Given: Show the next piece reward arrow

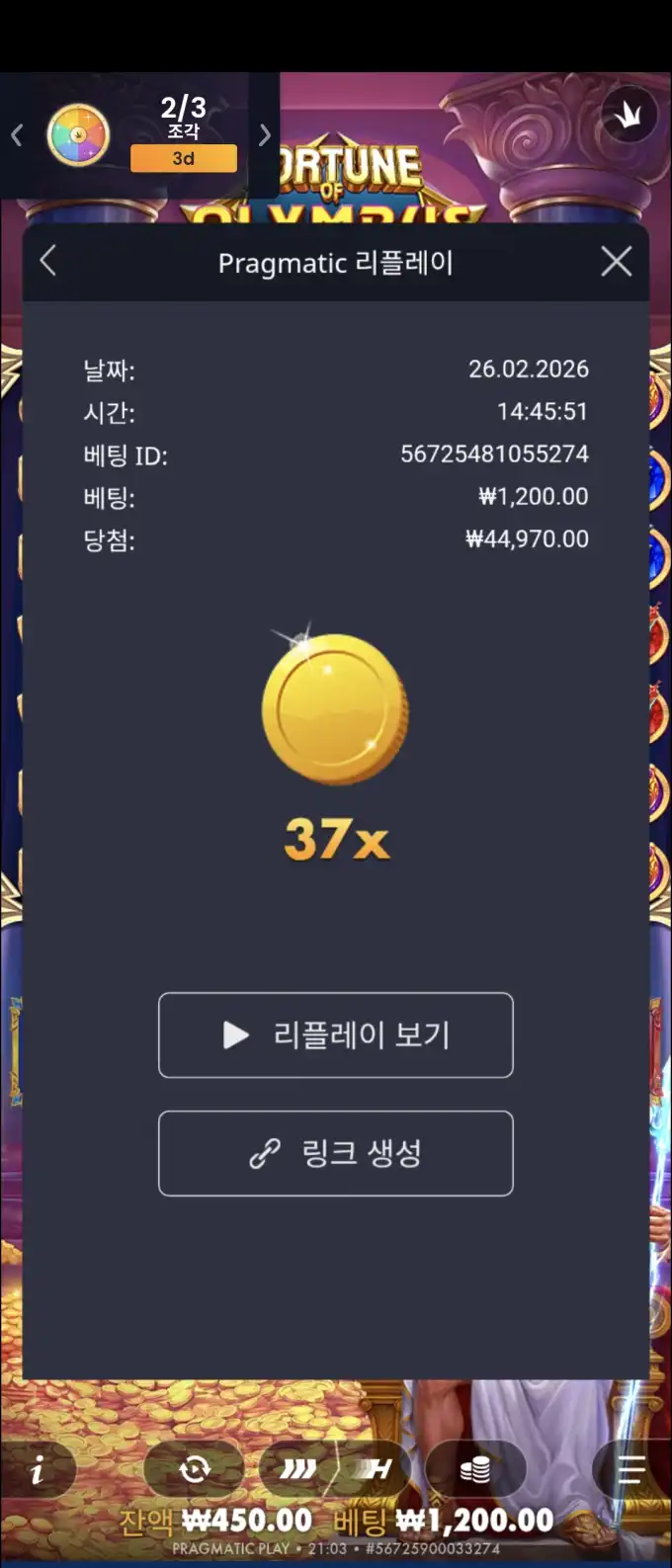Looking at the screenshot, I should click(264, 135).
